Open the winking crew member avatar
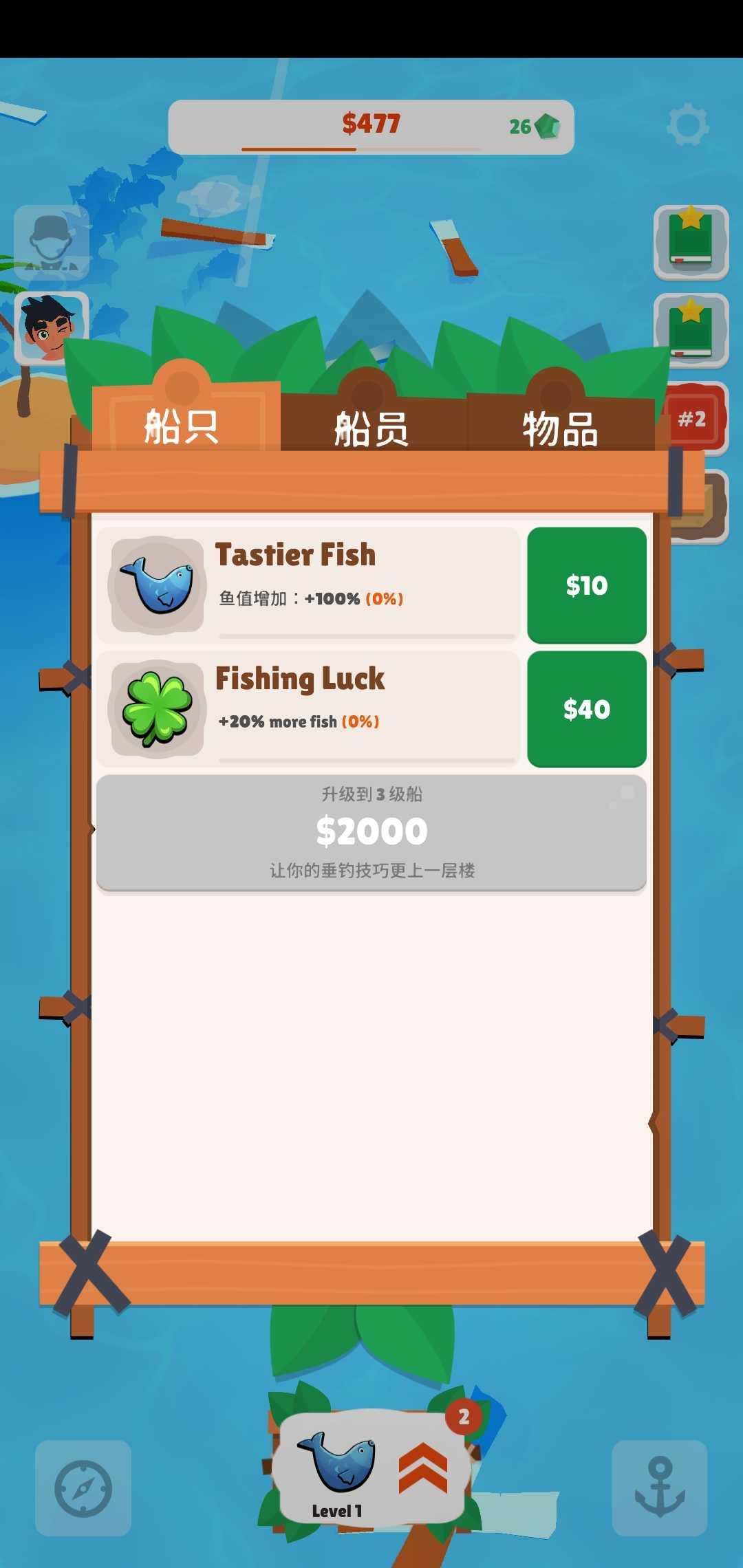Viewport: 743px width, 1568px height. pos(51,329)
